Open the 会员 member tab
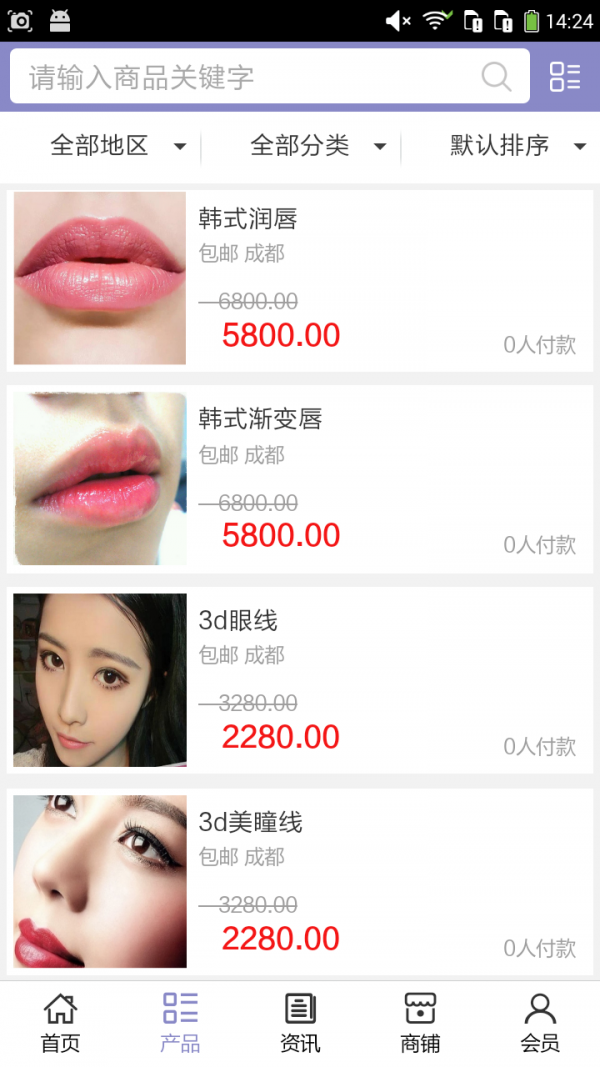This screenshot has height=1067, width=600. click(x=540, y=1023)
